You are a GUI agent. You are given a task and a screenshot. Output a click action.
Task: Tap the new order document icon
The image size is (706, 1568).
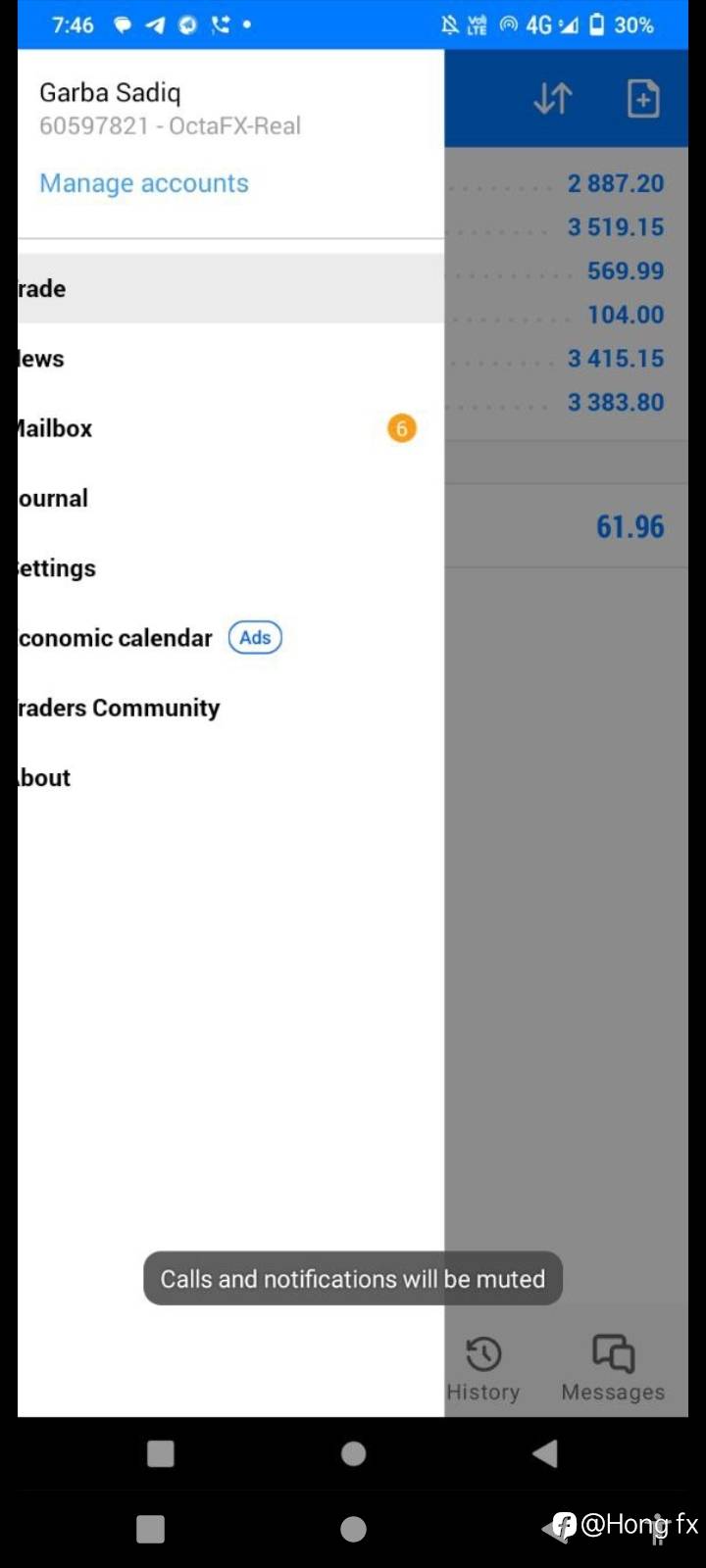[x=643, y=98]
